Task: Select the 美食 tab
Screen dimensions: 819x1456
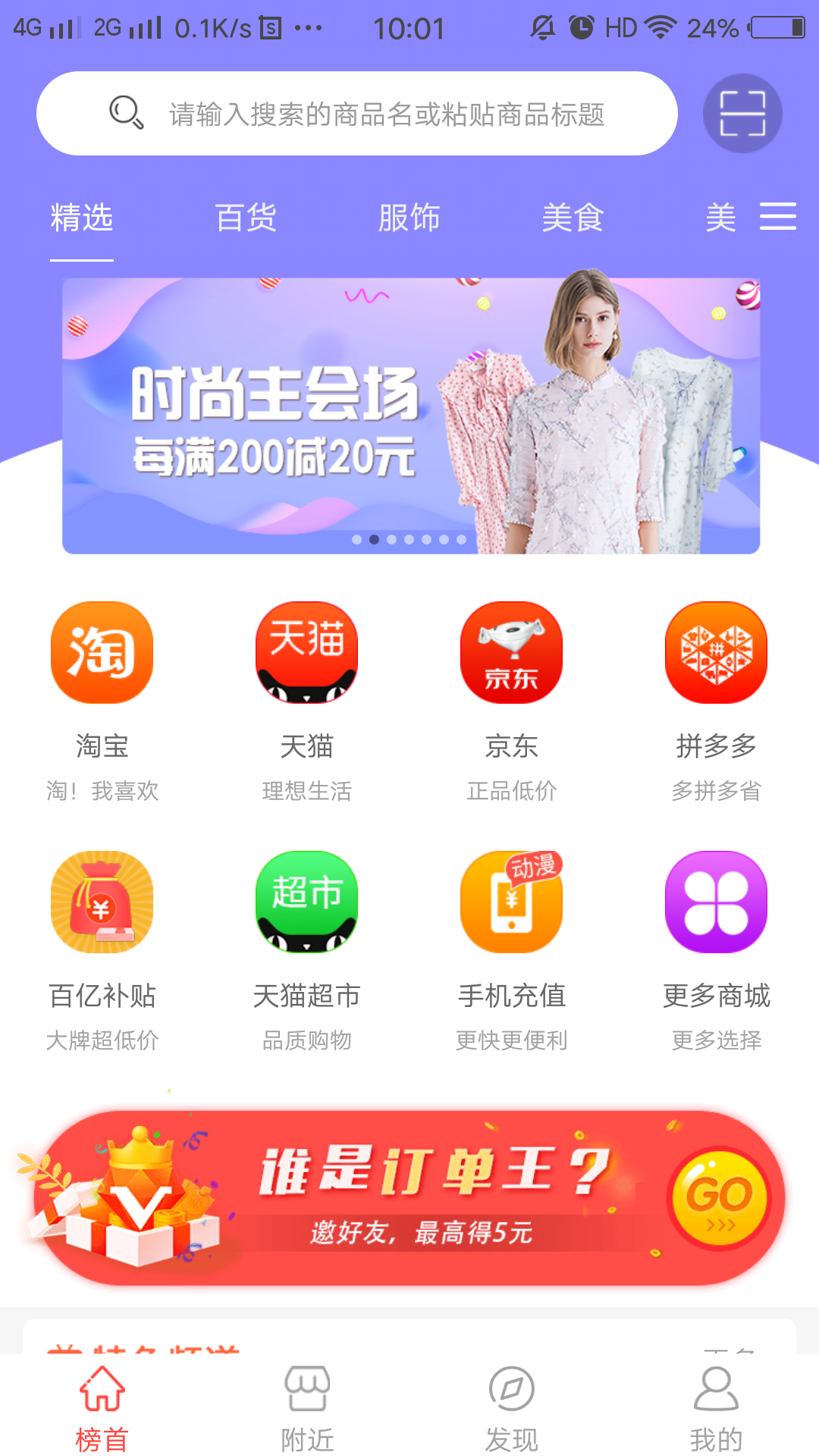Action: click(x=573, y=218)
